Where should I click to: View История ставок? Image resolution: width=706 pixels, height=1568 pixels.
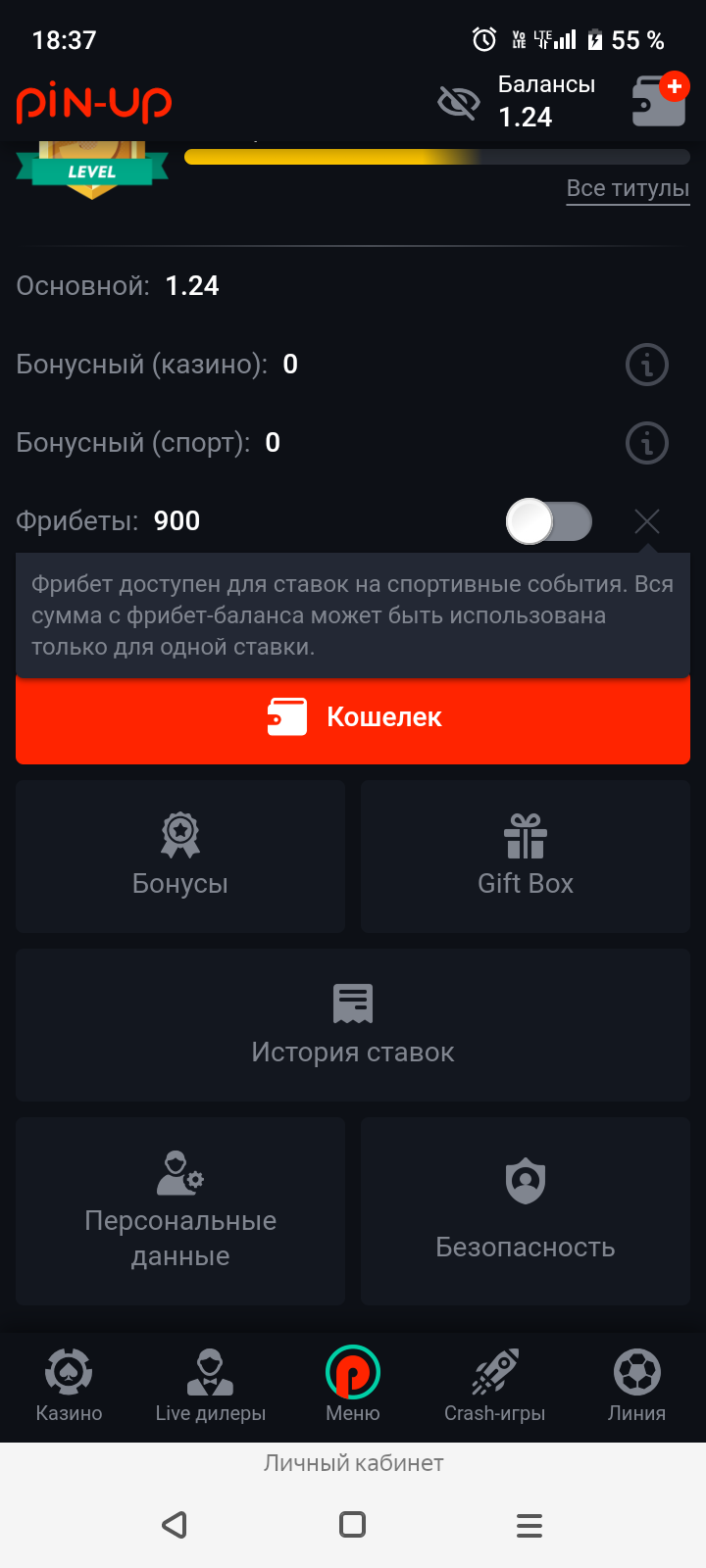click(353, 1025)
